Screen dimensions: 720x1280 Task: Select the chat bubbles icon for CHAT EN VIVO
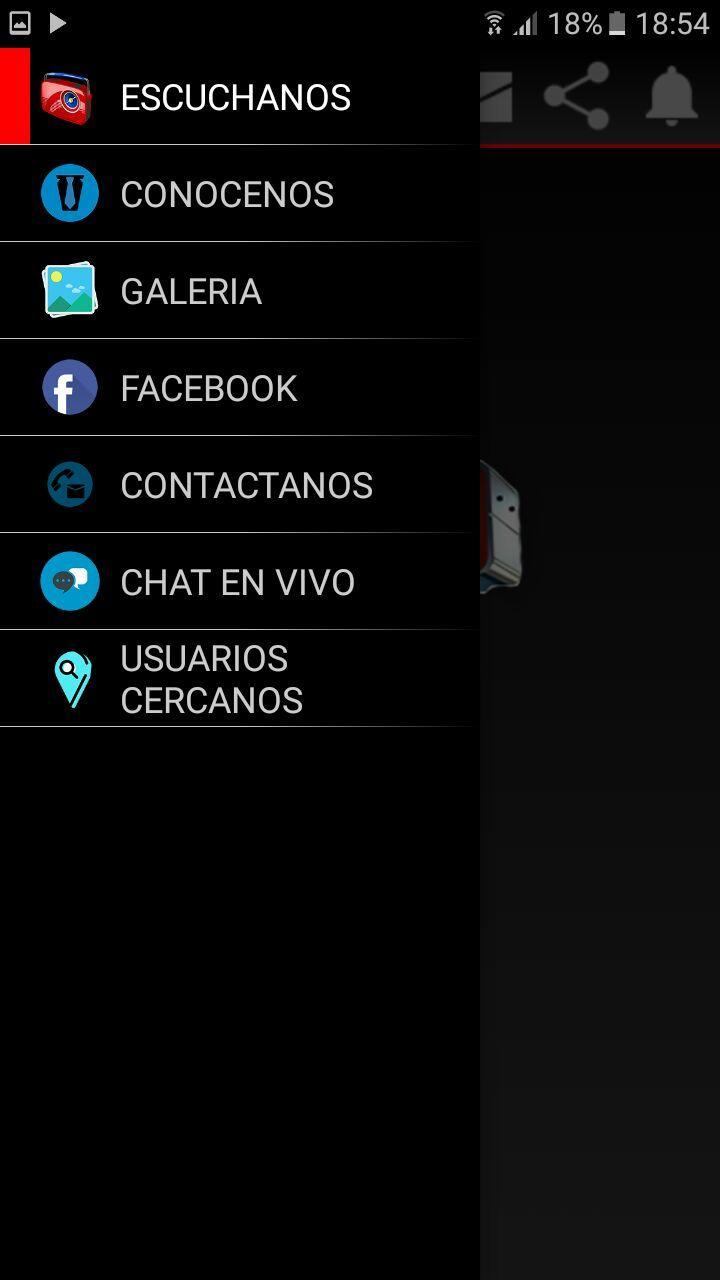69,581
